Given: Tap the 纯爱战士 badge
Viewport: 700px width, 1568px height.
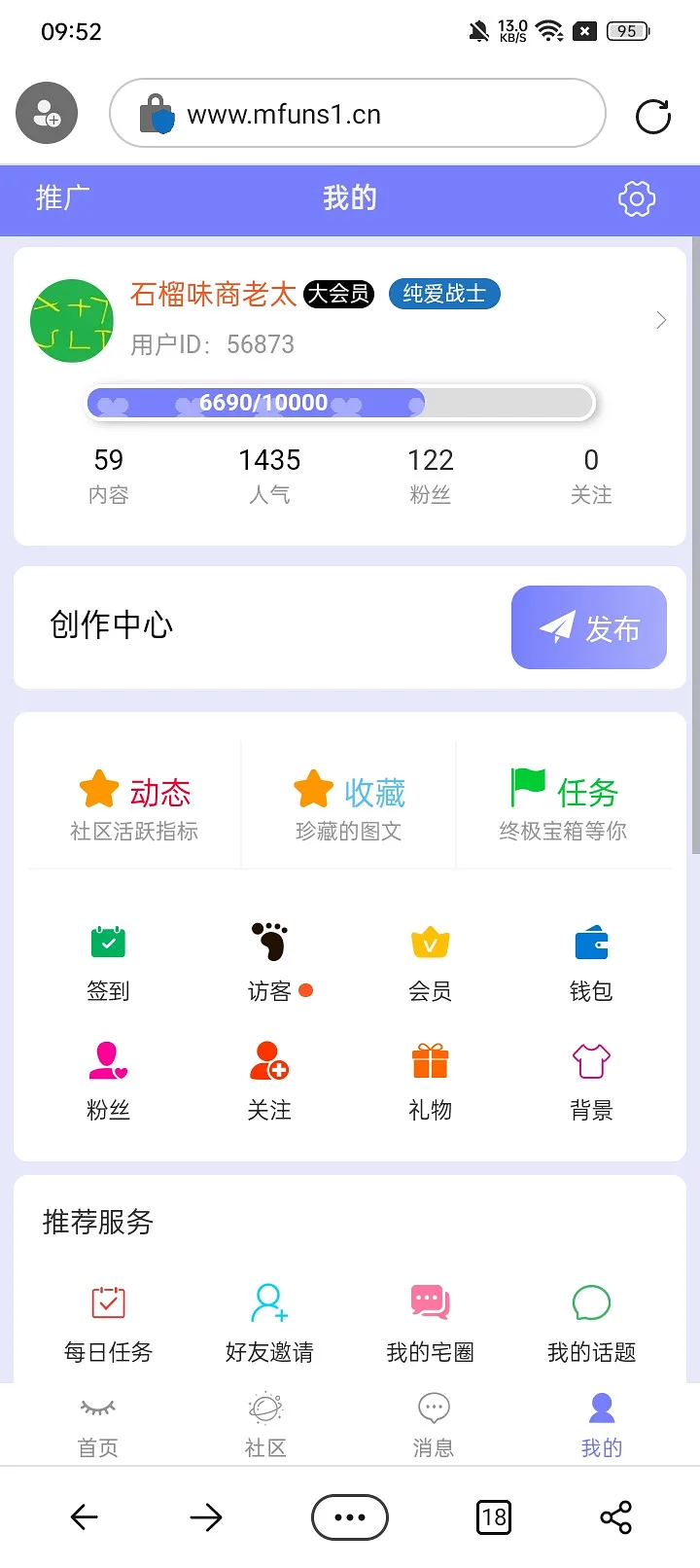Looking at the screenshot, I should coord(444,294).
